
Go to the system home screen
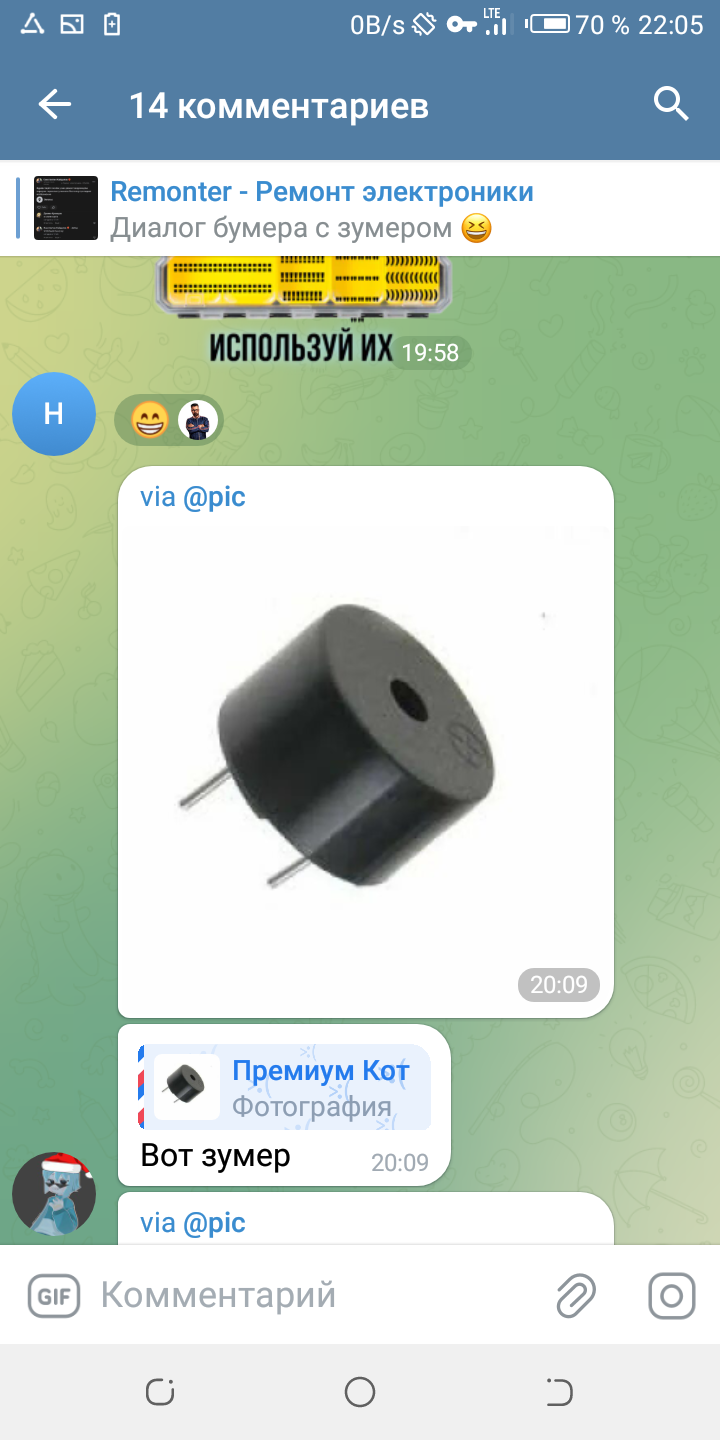tap(360, 1392)
